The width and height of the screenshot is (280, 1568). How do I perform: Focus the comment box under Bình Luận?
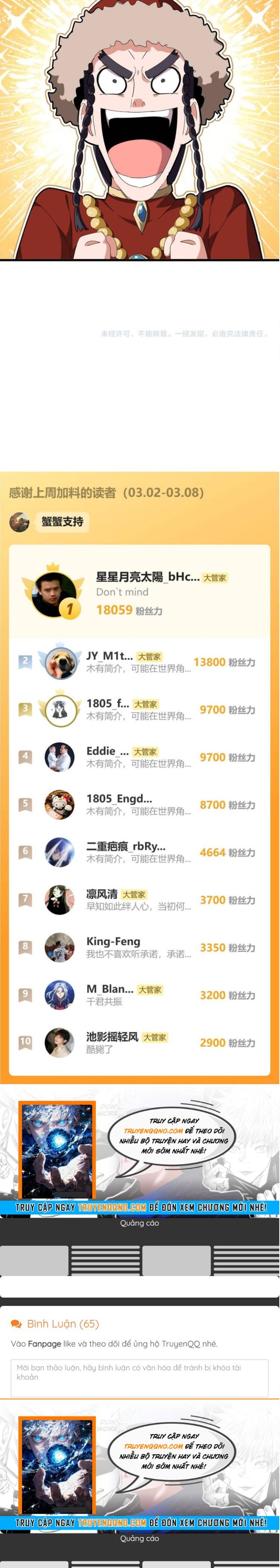[x=139, y=1377]
